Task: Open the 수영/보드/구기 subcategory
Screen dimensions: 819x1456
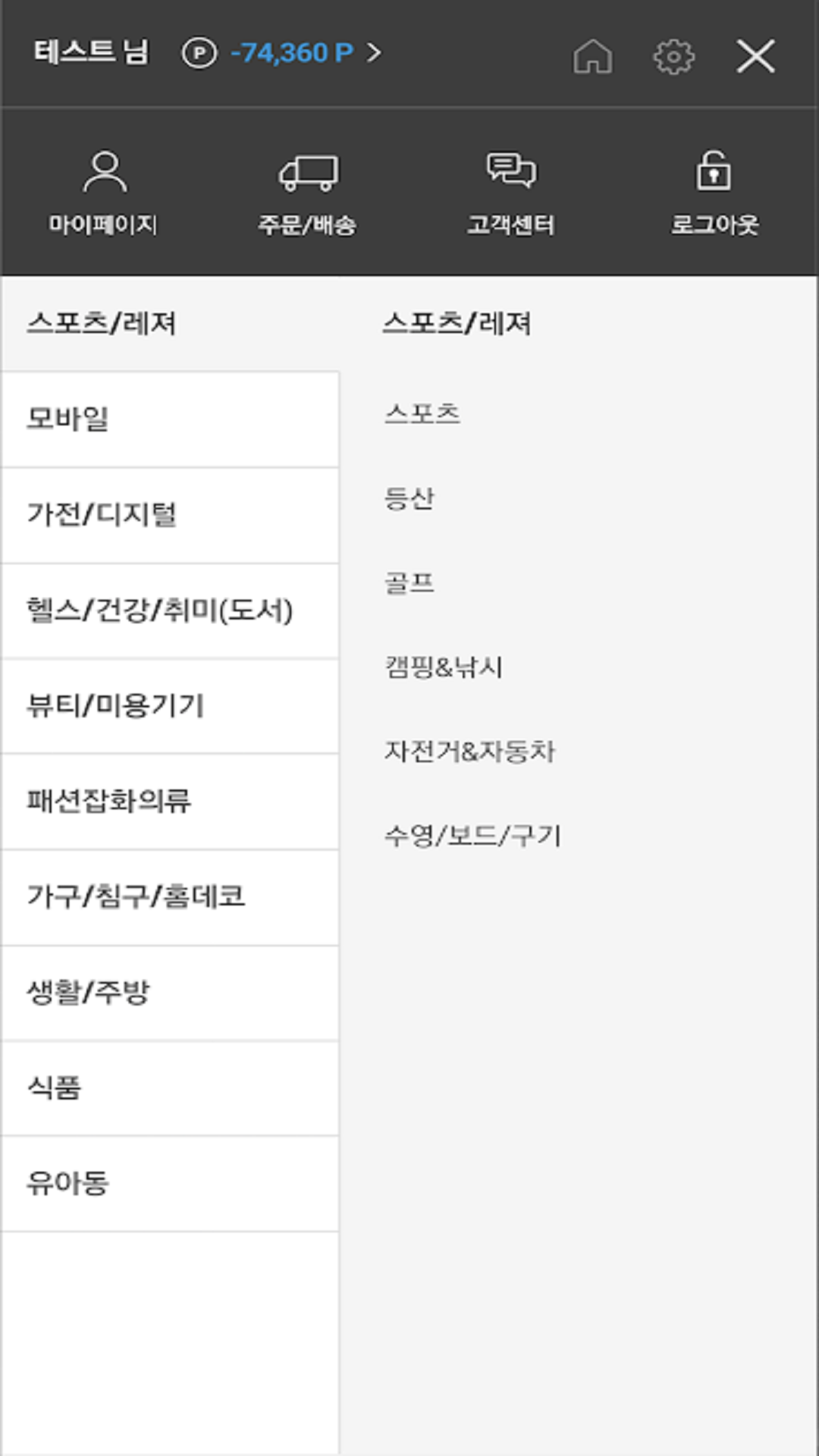Action: click(x=472, y=836)
